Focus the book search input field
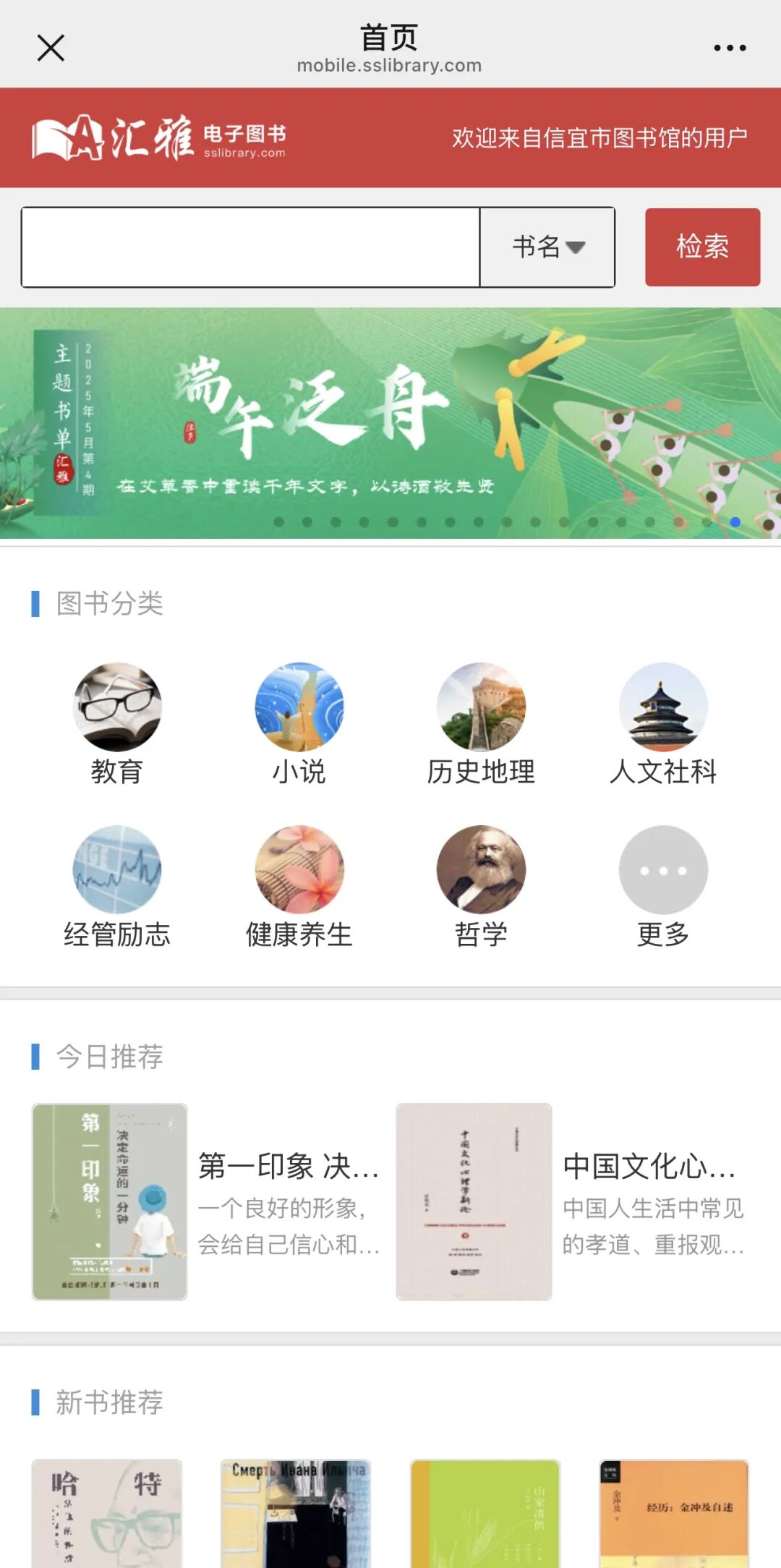 click(x=250, y=247)
